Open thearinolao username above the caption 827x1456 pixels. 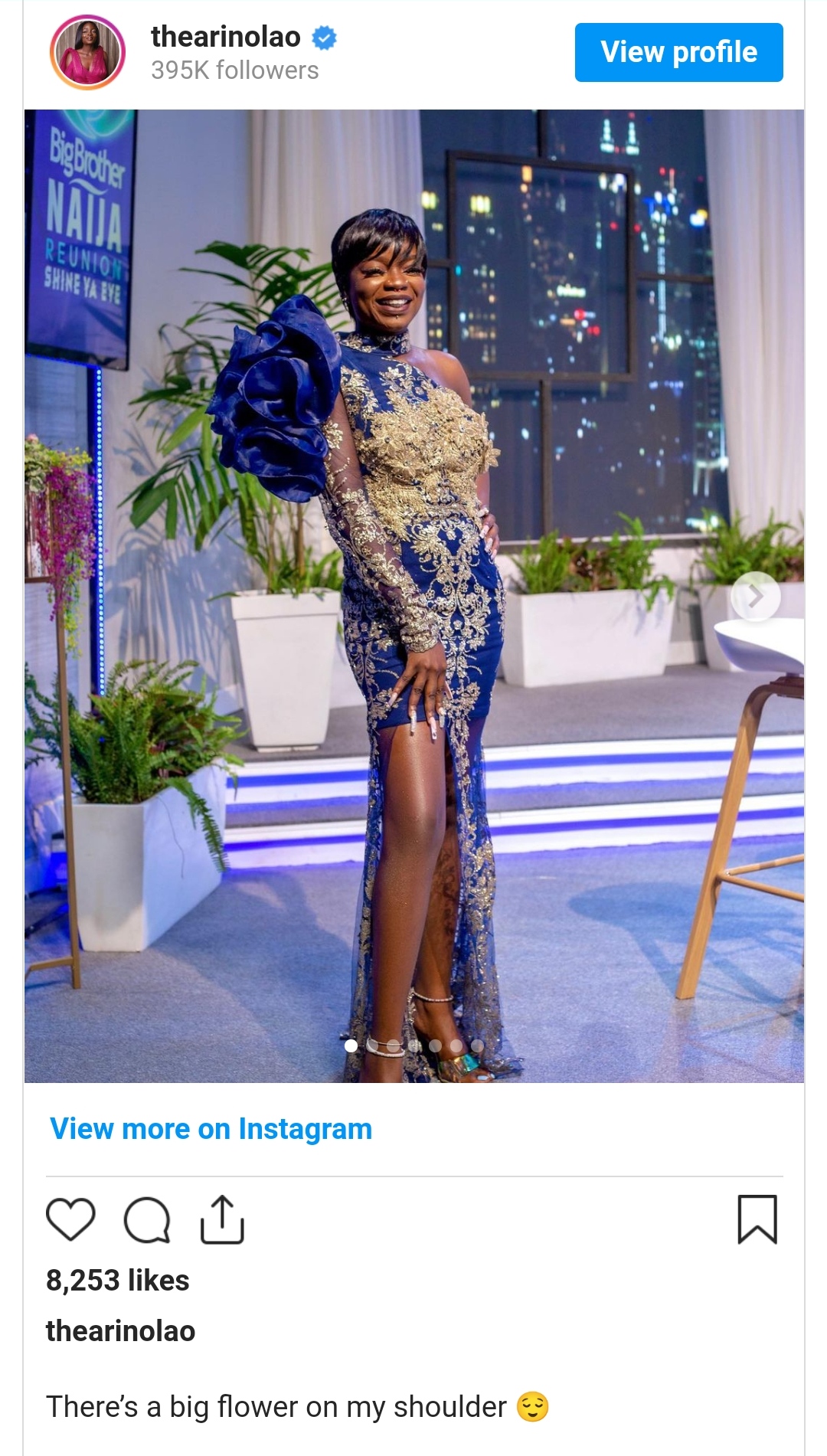(120, 1331)
